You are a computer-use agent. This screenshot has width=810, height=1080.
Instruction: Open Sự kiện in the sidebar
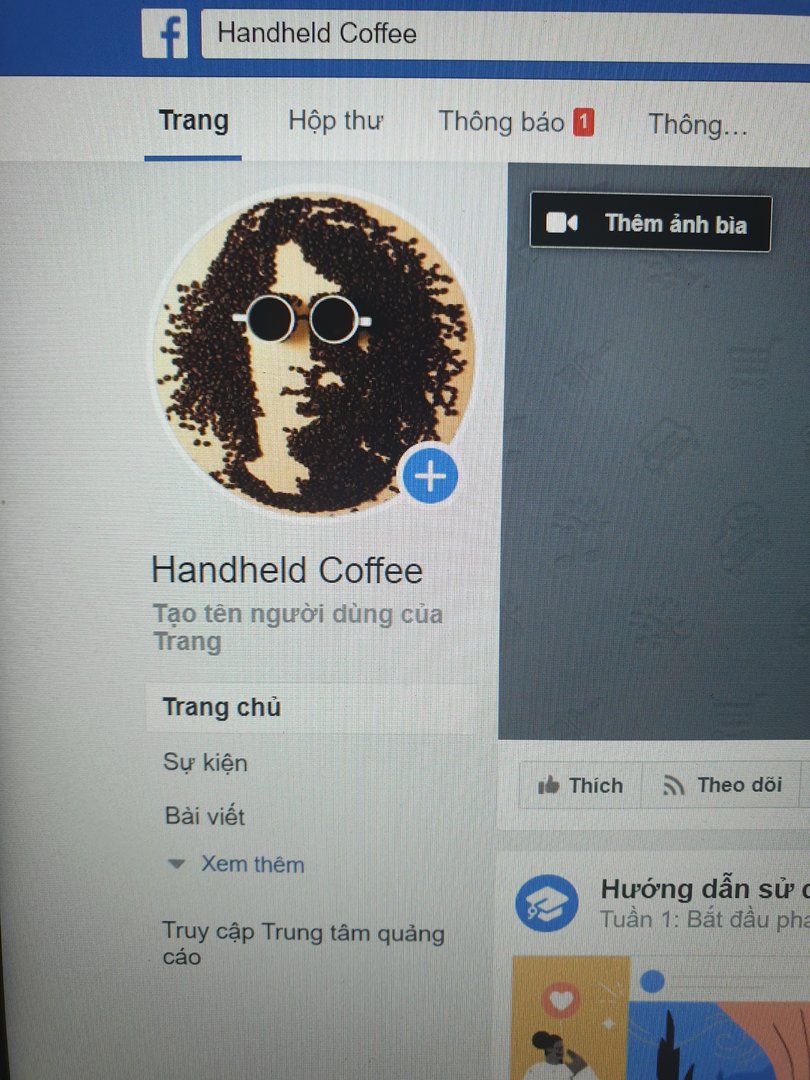pyautogui.click(x=205, y=763)
